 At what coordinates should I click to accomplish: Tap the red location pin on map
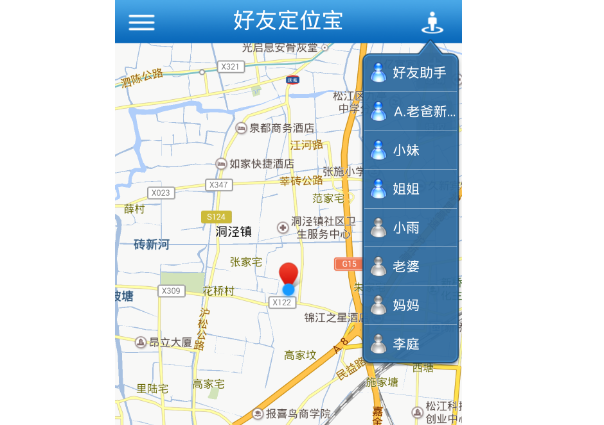click(x=289, y=274)
